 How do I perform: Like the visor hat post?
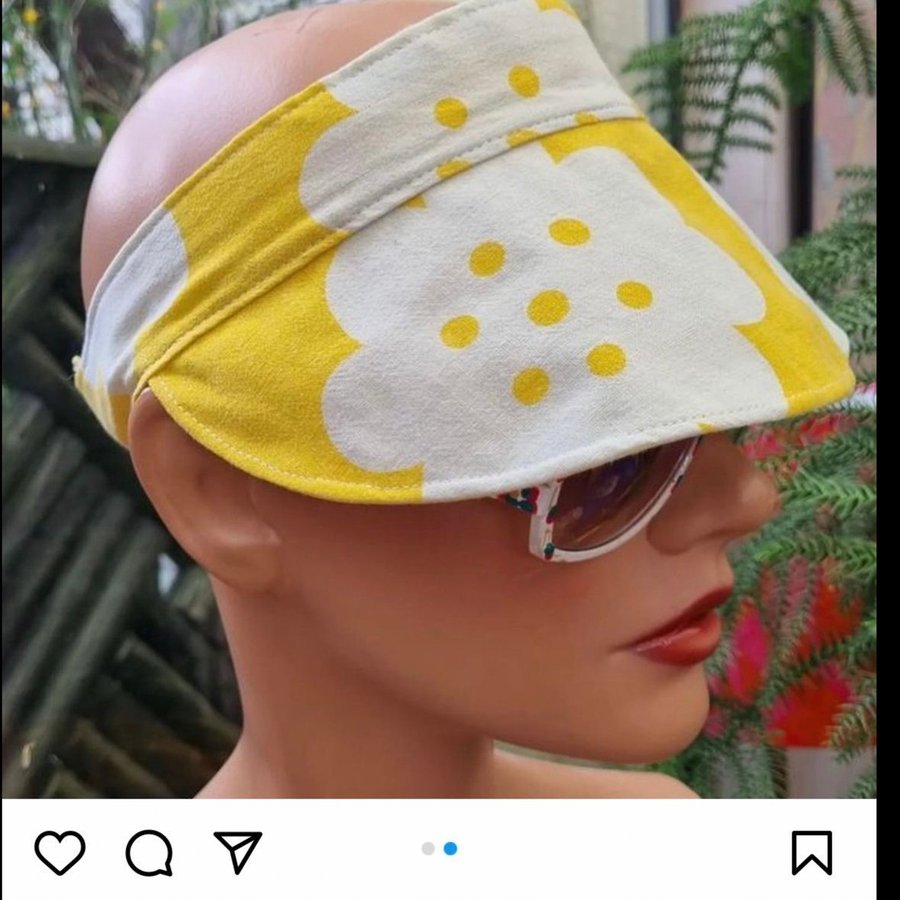click(60, 852)
